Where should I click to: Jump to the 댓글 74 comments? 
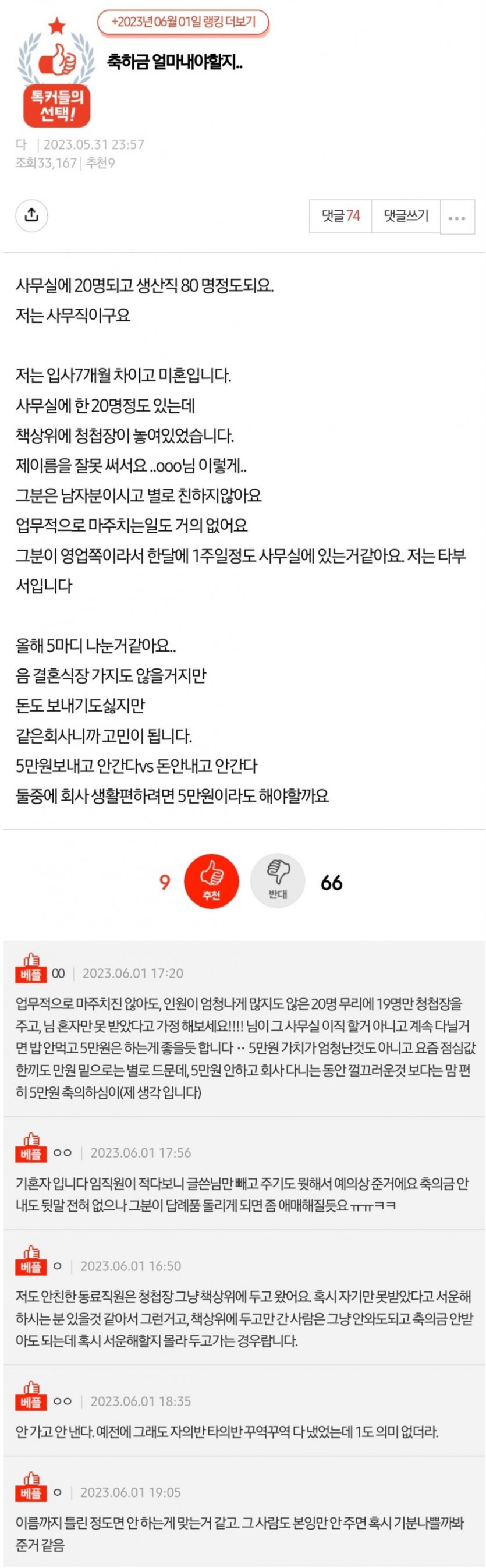[340, 216]
